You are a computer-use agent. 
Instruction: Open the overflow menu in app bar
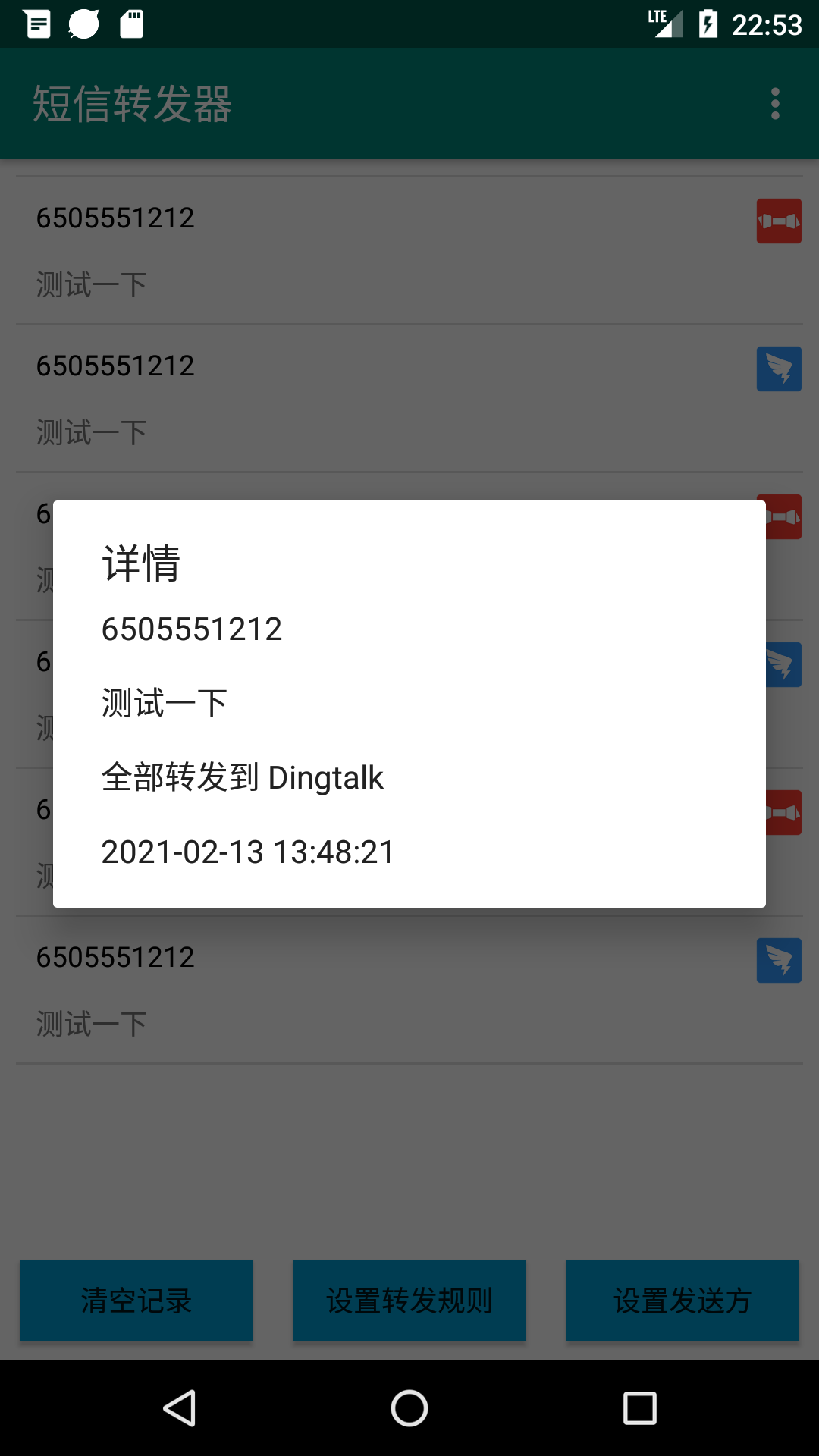pos(775,104)
